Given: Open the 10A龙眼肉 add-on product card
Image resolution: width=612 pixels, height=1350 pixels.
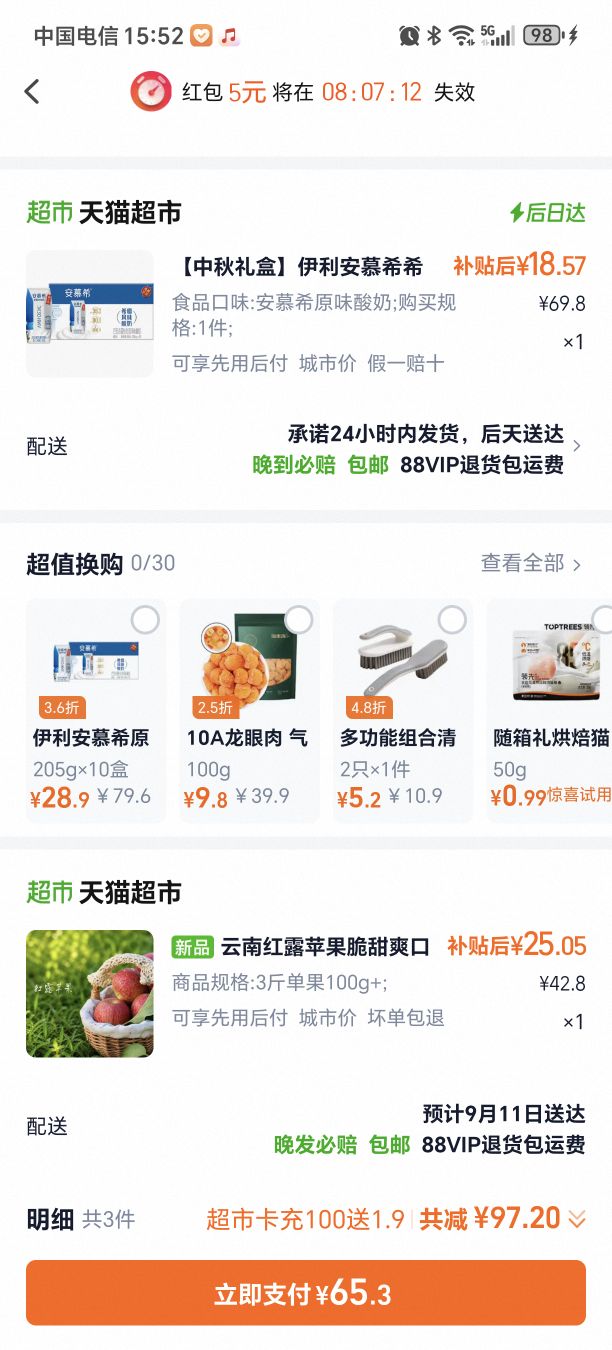Looking at the screenshot, I should (x=250, y=710).
